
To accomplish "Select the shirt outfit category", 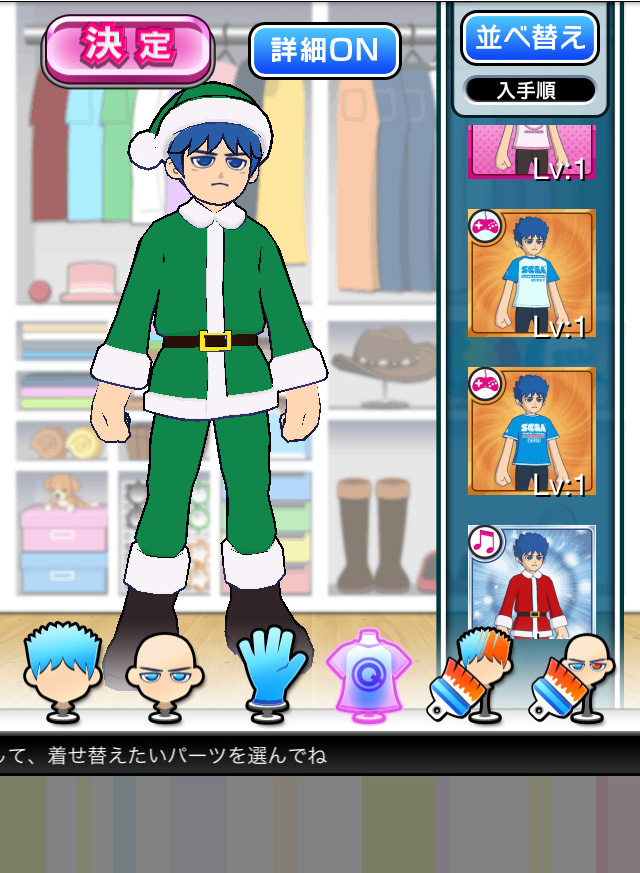I will [x=373, y=672].
